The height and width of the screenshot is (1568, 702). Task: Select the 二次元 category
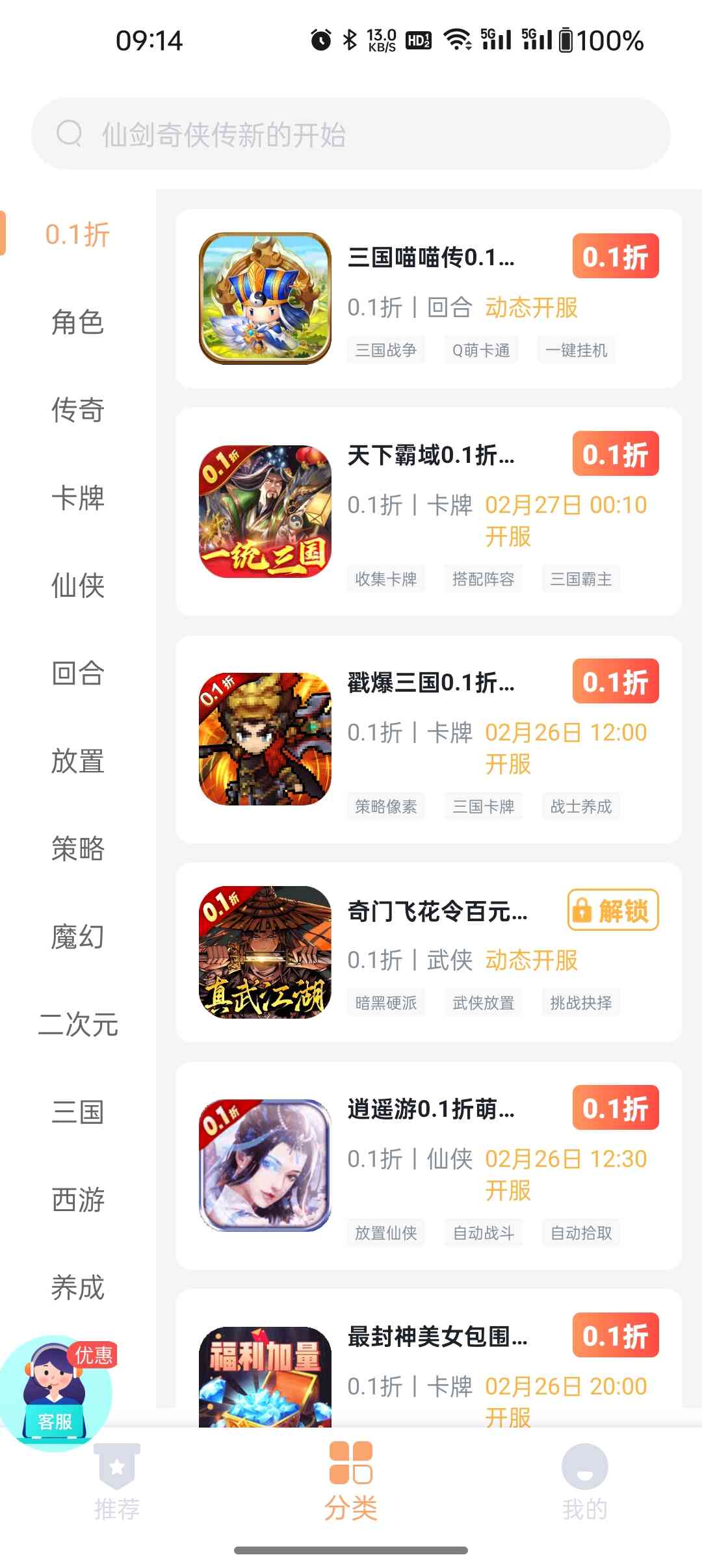coord(77,1025)
